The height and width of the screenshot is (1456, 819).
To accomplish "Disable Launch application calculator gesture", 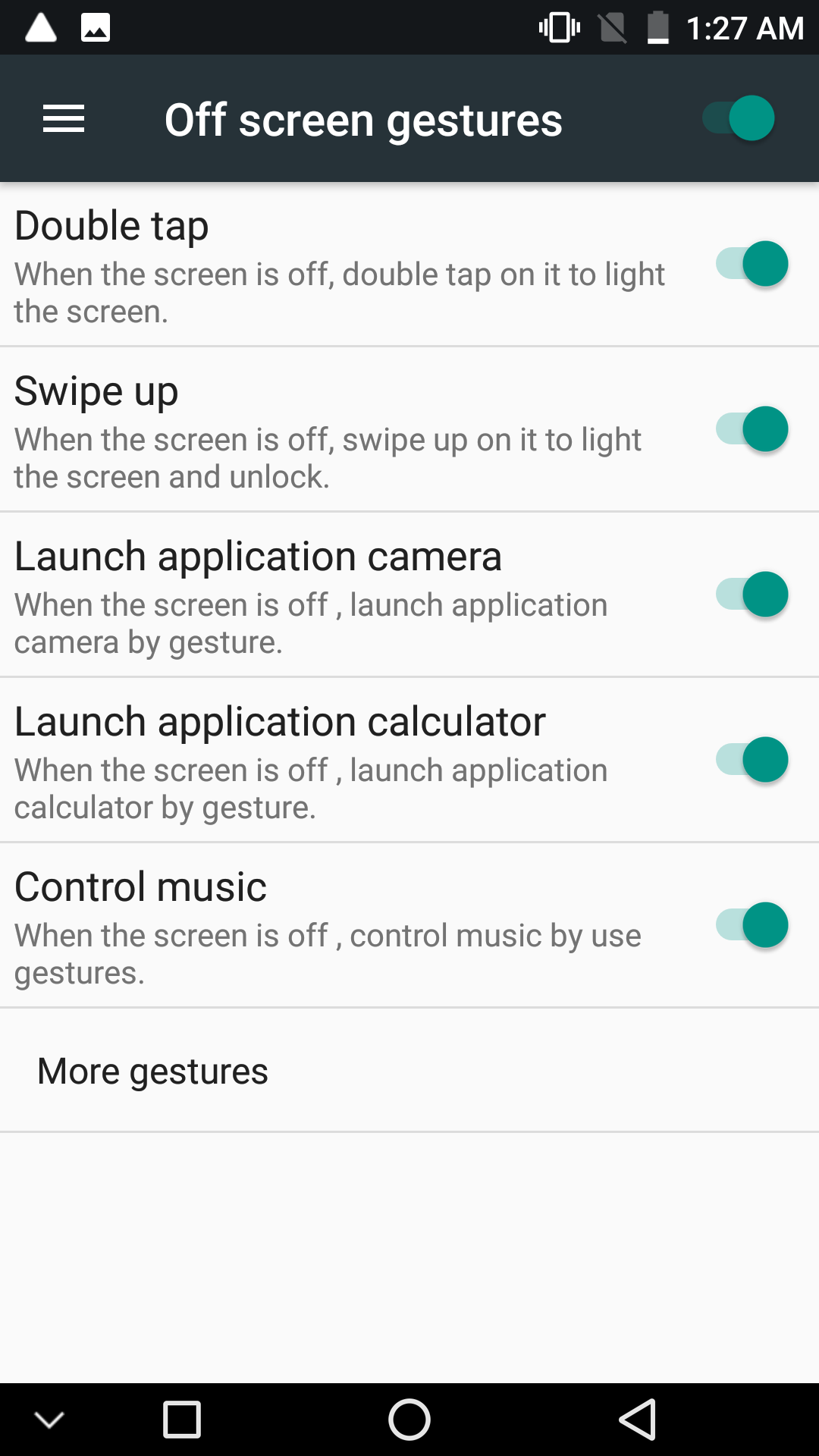I will [x=752, y=760].
